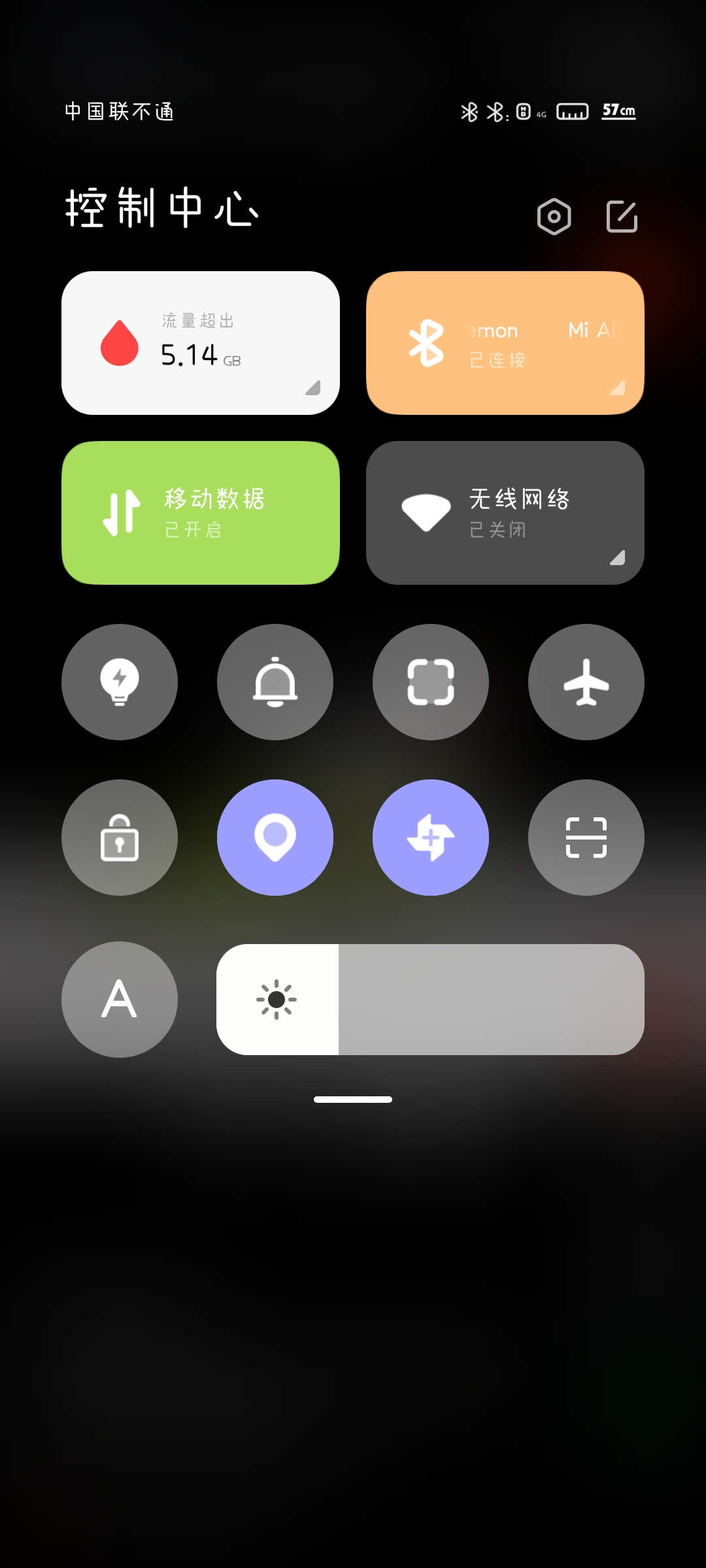The width and height of the screenshot is (706, 1568).
Task: Enable airplane mode
Action: click(x=586, y=682)
